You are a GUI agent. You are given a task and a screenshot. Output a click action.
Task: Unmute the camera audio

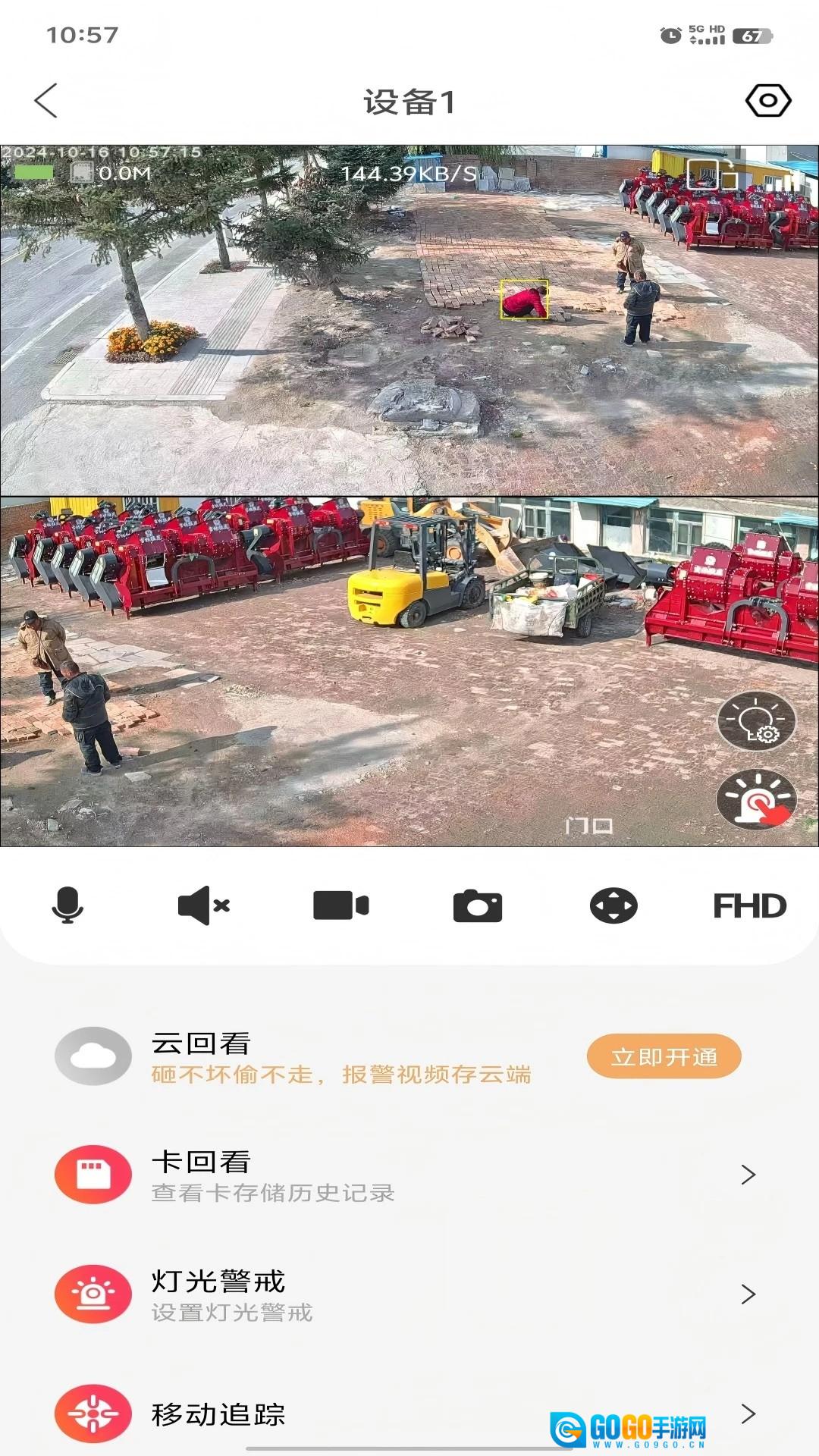(x=203, y=905)
